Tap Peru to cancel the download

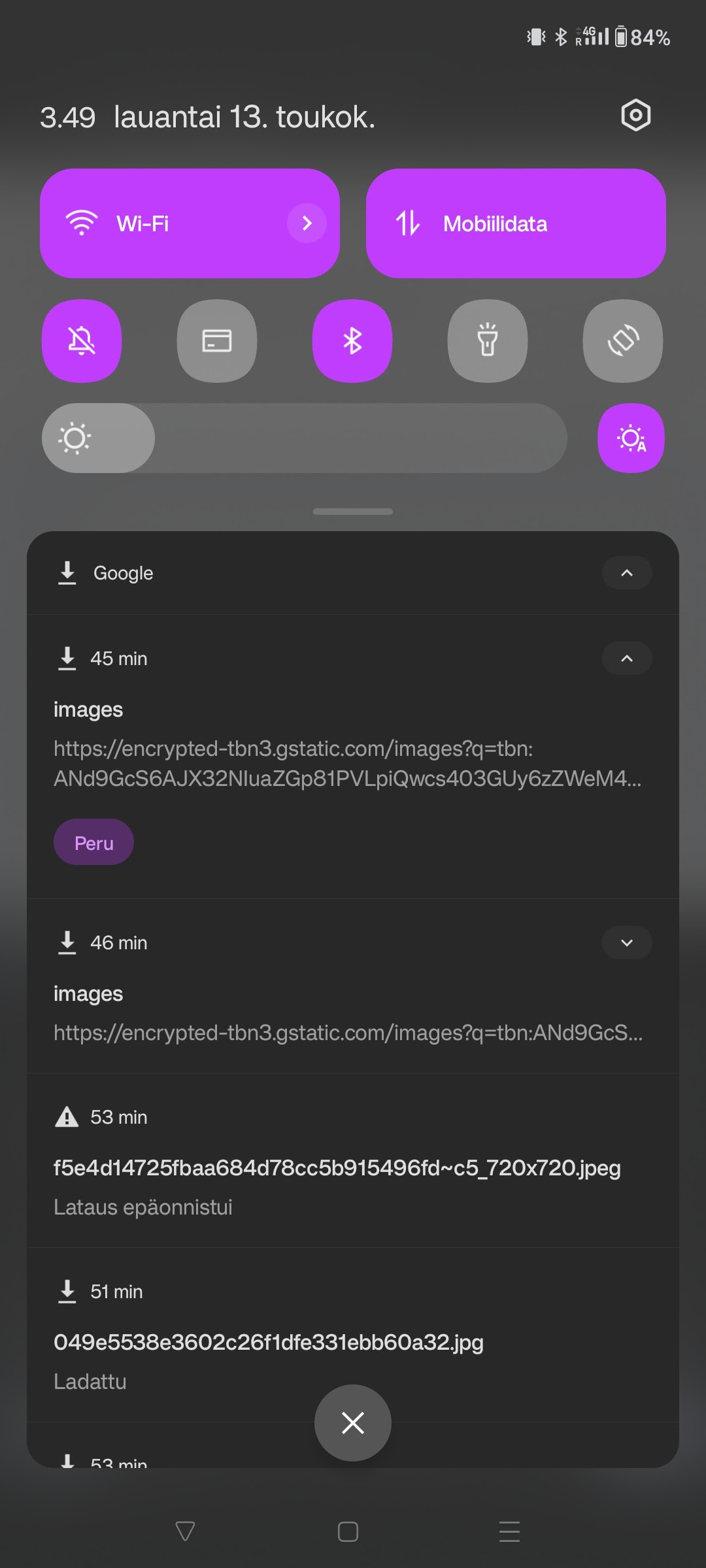(x=93, y=843)
